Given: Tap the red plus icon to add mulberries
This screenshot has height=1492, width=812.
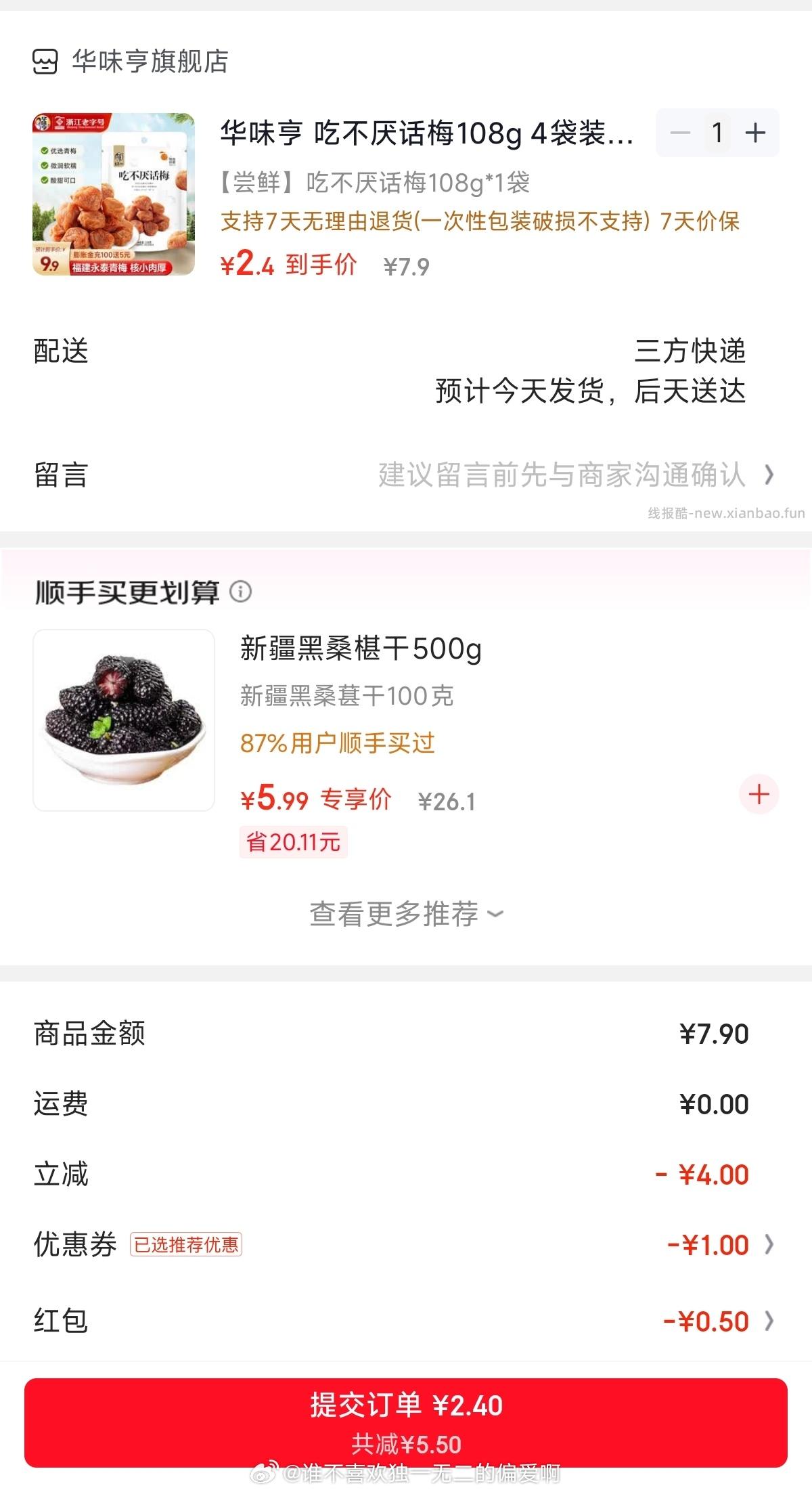Looking at the screenshot, I should 759,795.
